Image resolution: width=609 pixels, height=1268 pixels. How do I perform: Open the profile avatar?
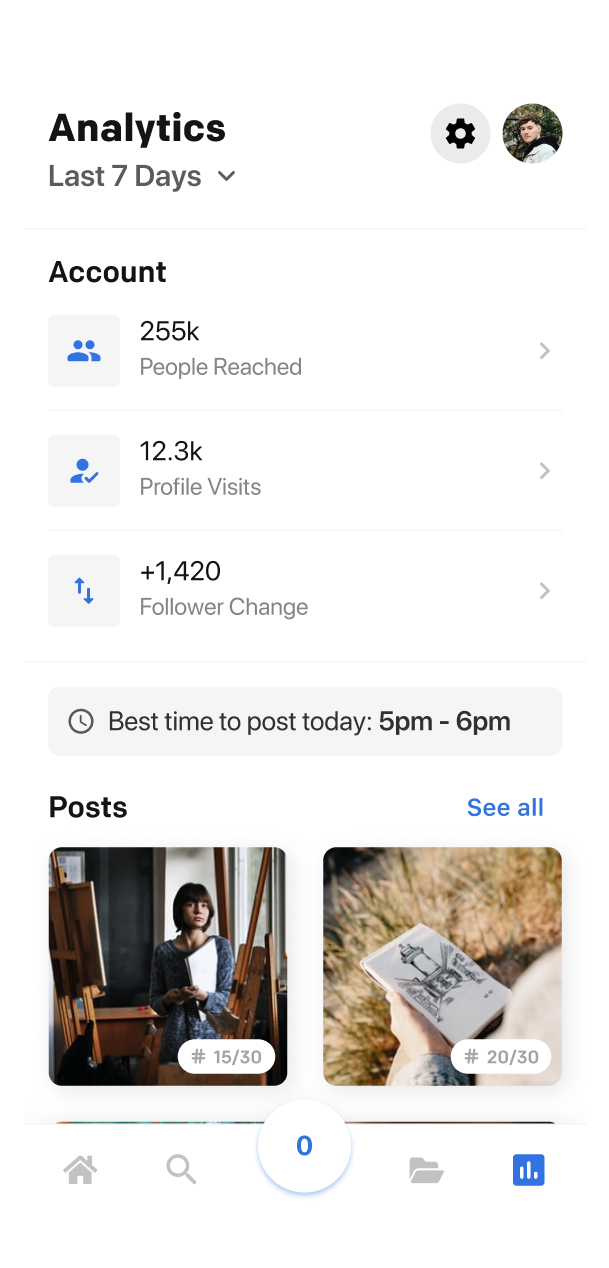[532, 133]
